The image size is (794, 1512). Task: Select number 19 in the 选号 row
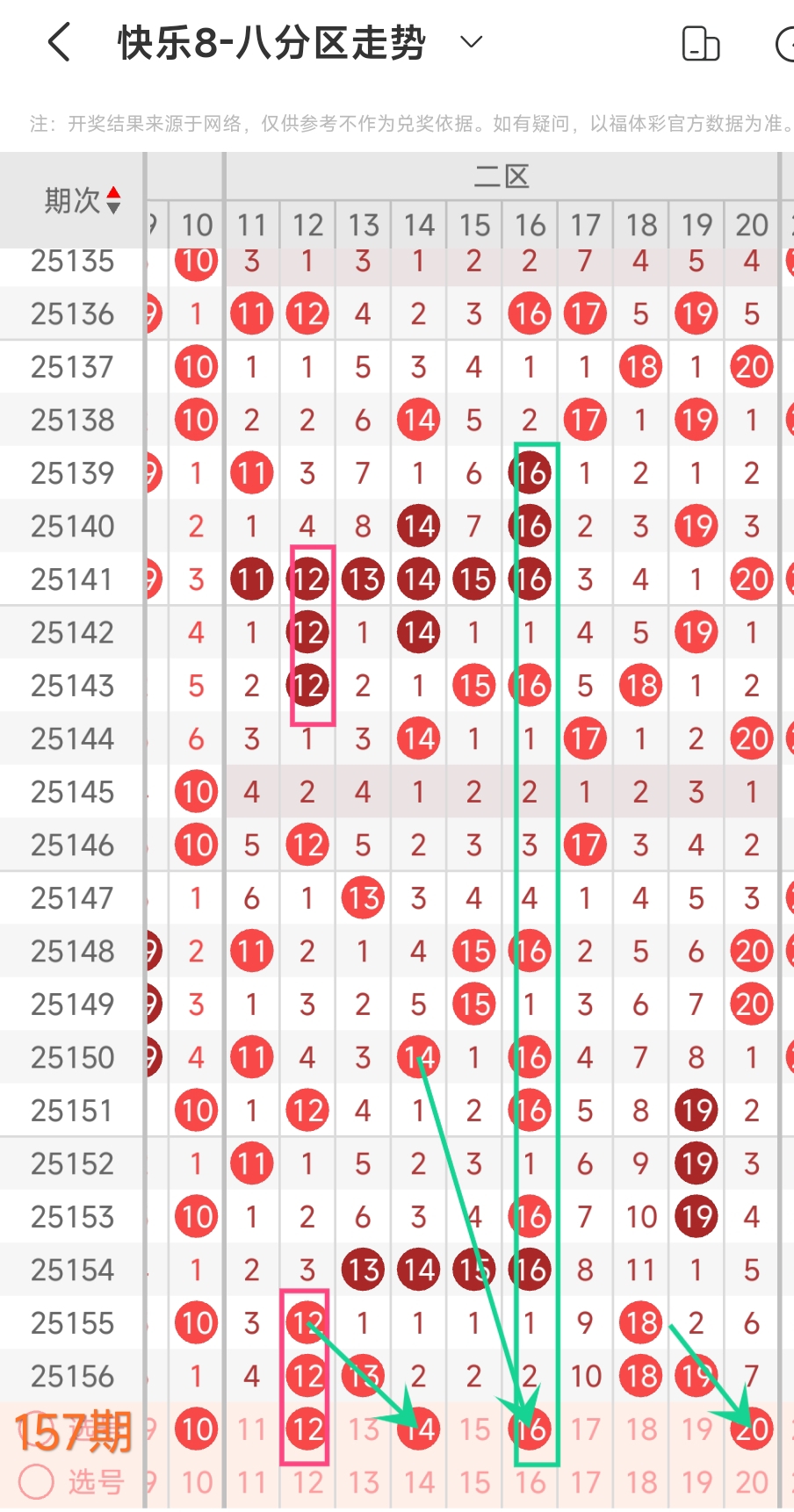point(697,1482)
